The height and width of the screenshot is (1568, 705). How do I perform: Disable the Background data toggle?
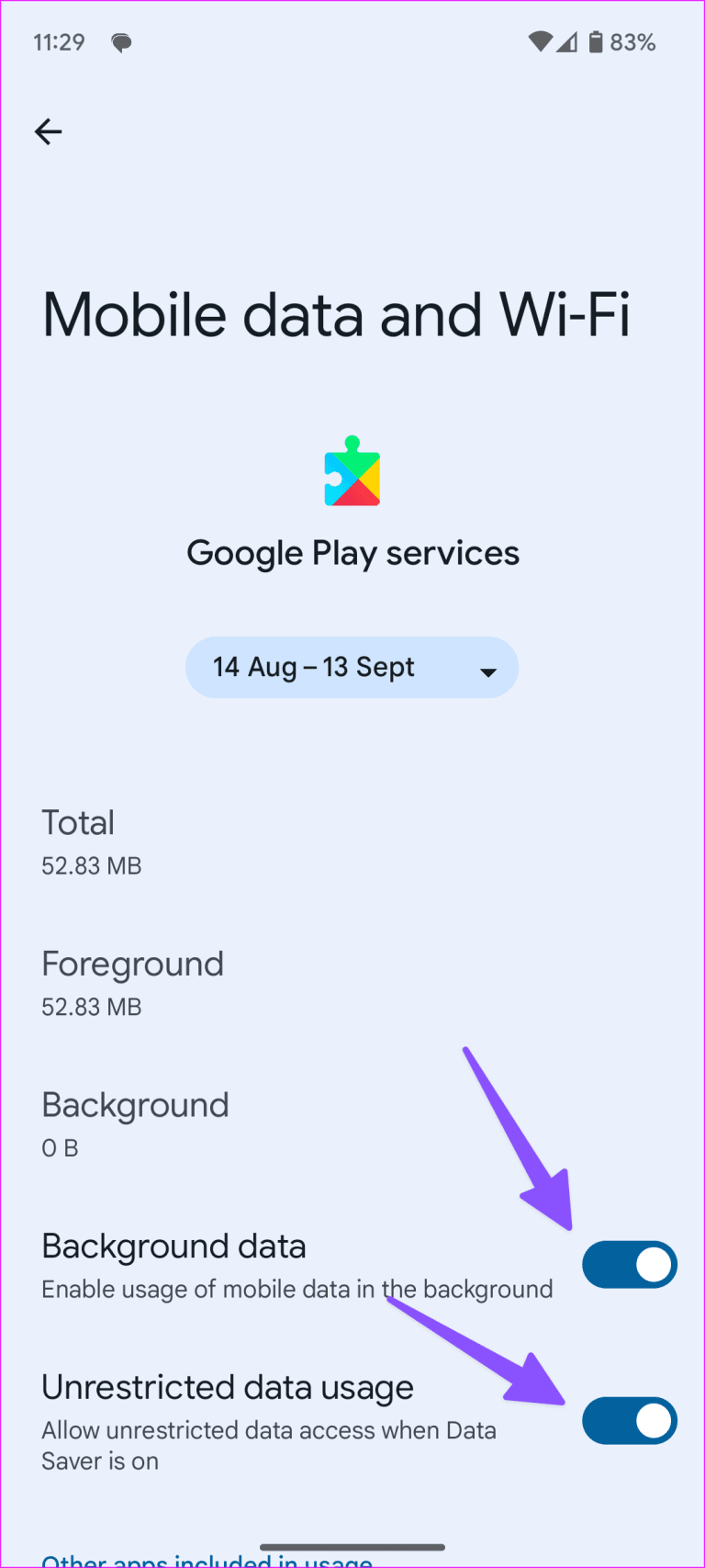pos(630,1264)
